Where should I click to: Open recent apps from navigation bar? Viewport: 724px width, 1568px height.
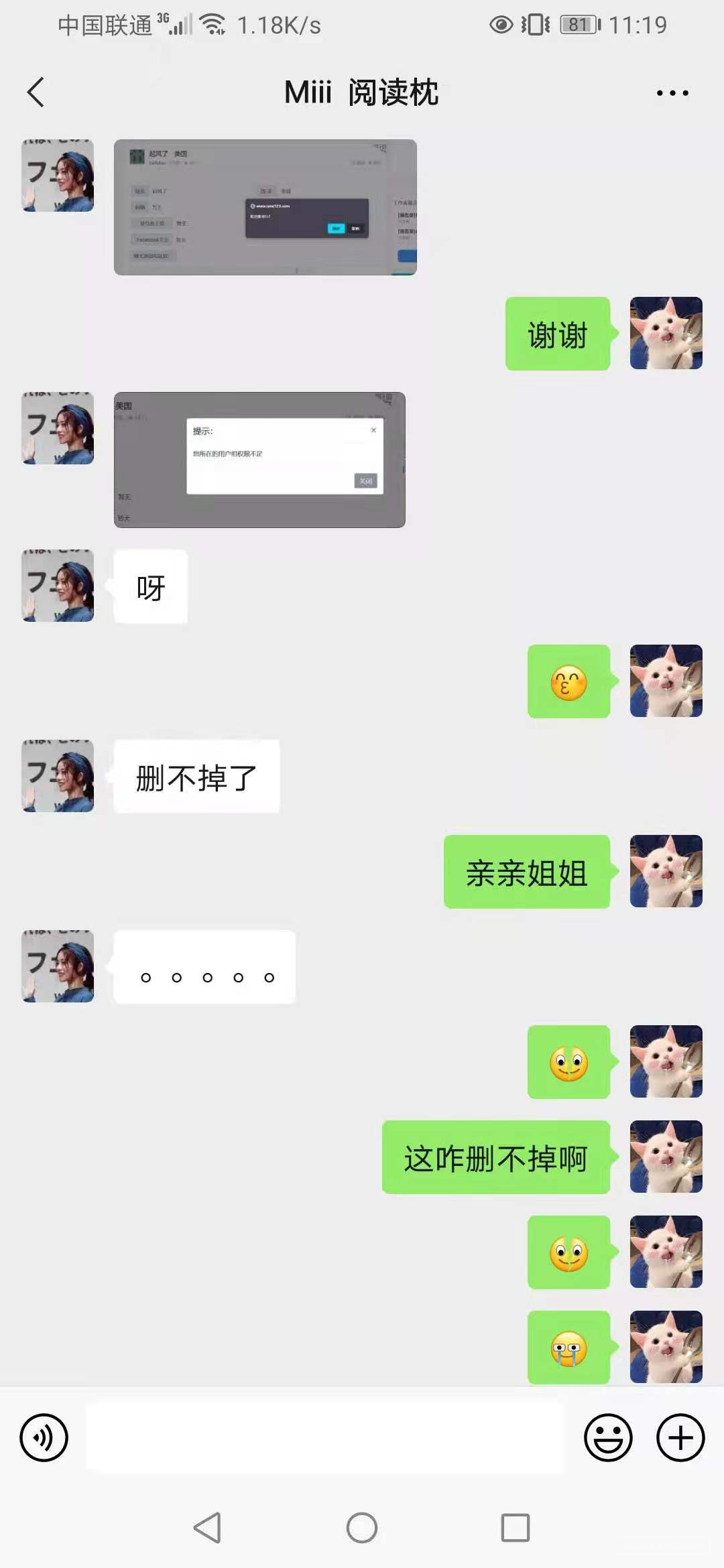coord(516,1528)
